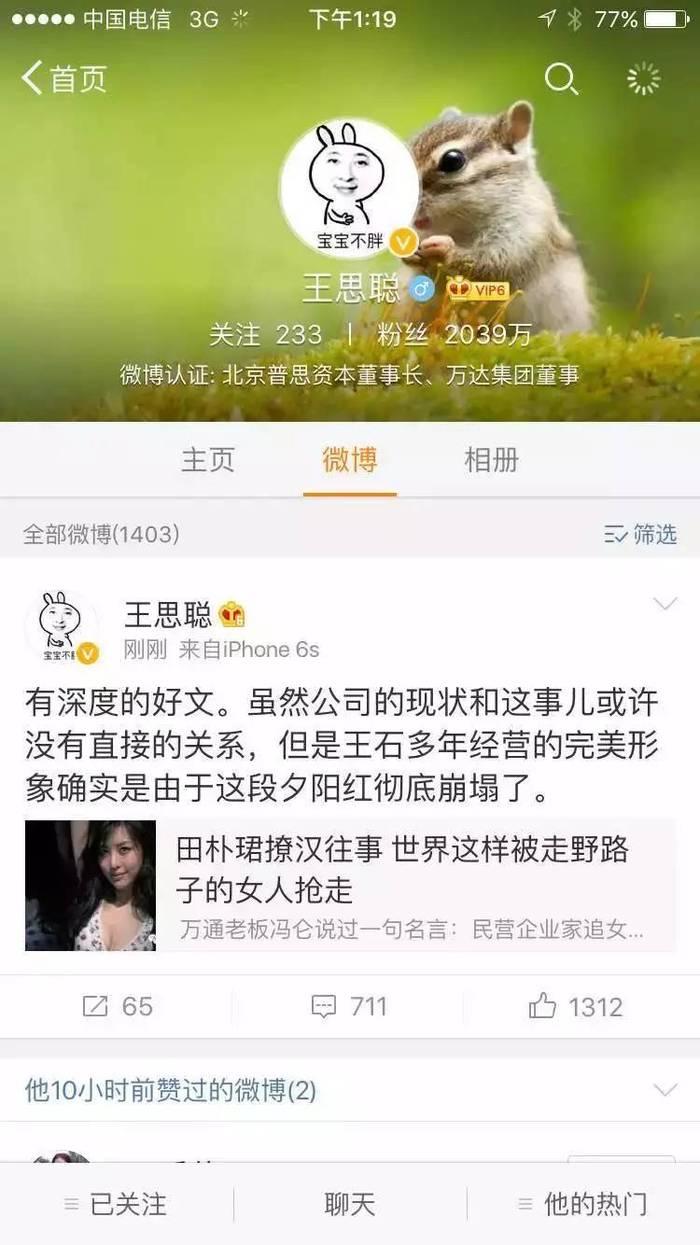
Task: Open the VIP6 membership badge
Action: coord(478,290)
